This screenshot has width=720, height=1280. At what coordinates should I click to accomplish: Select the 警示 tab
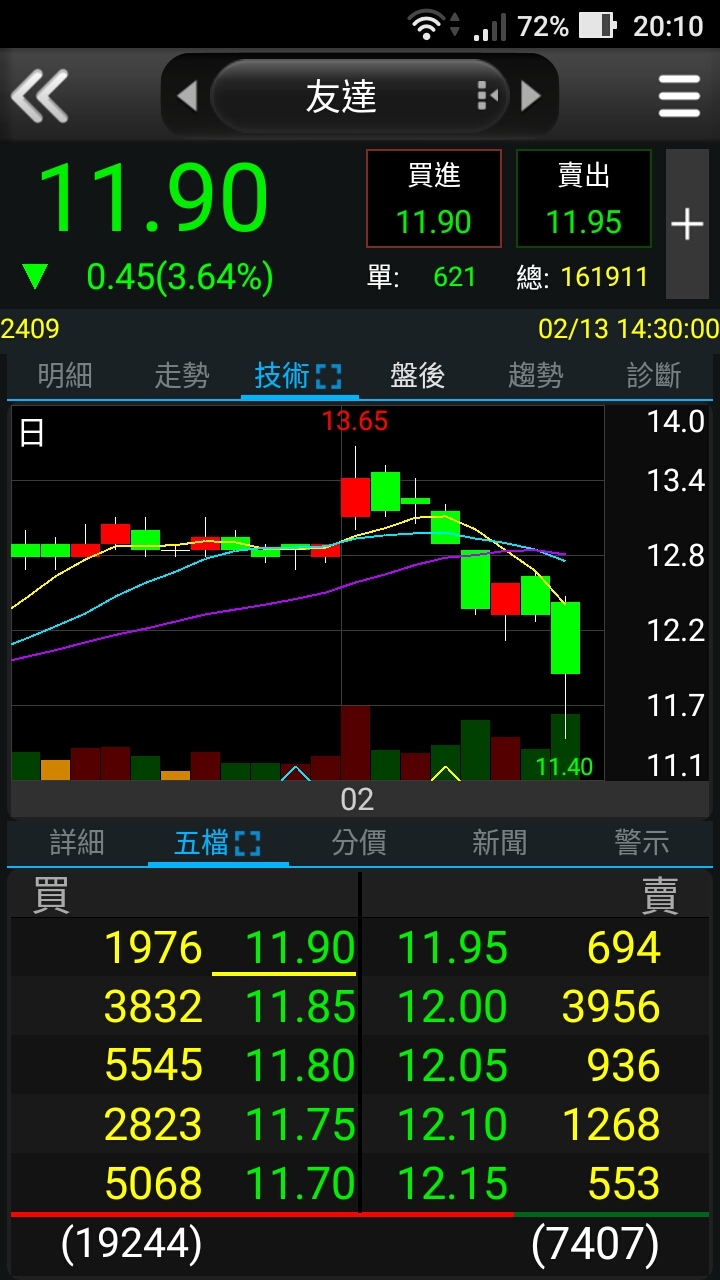coord(641,843)
